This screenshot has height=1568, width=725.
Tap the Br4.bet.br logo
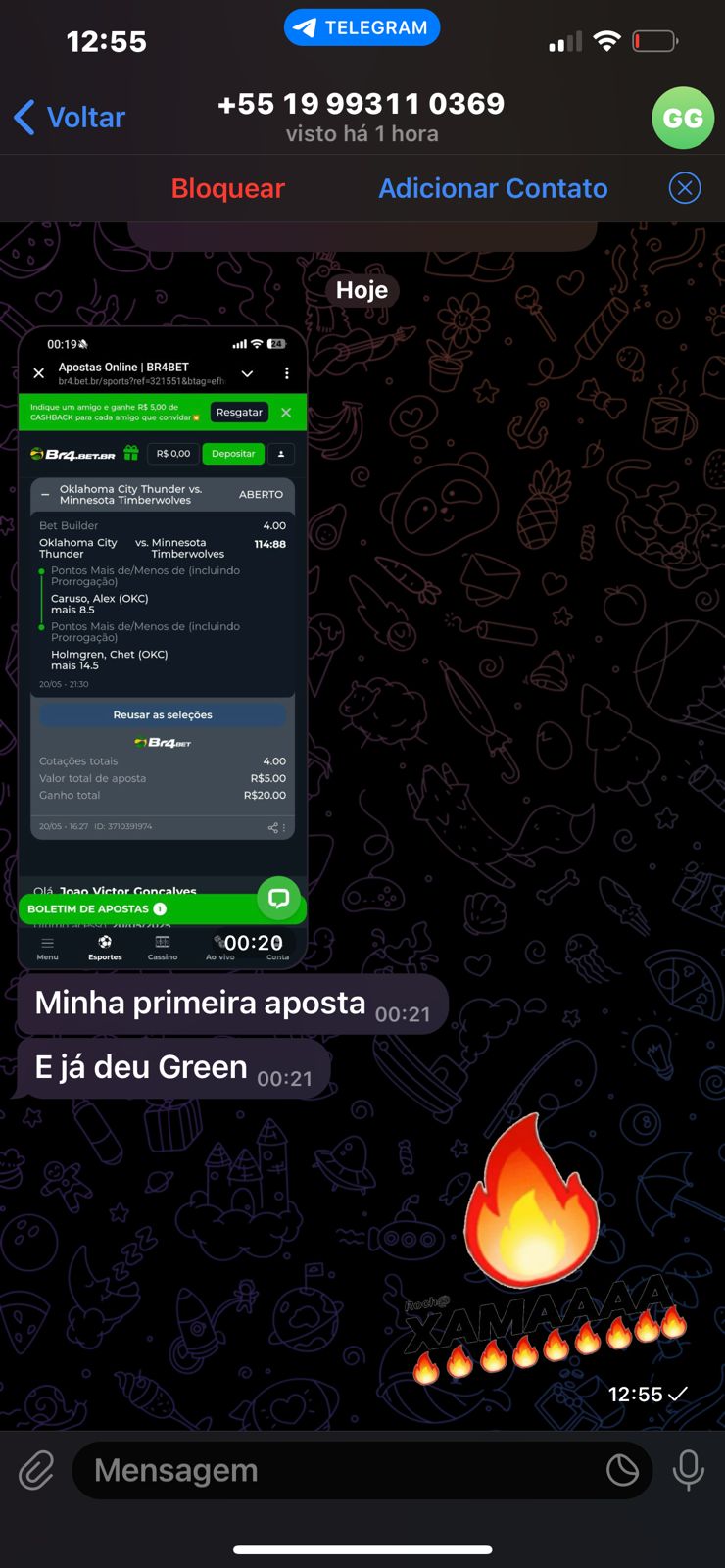pyautogui.click(x=72, y=454)
